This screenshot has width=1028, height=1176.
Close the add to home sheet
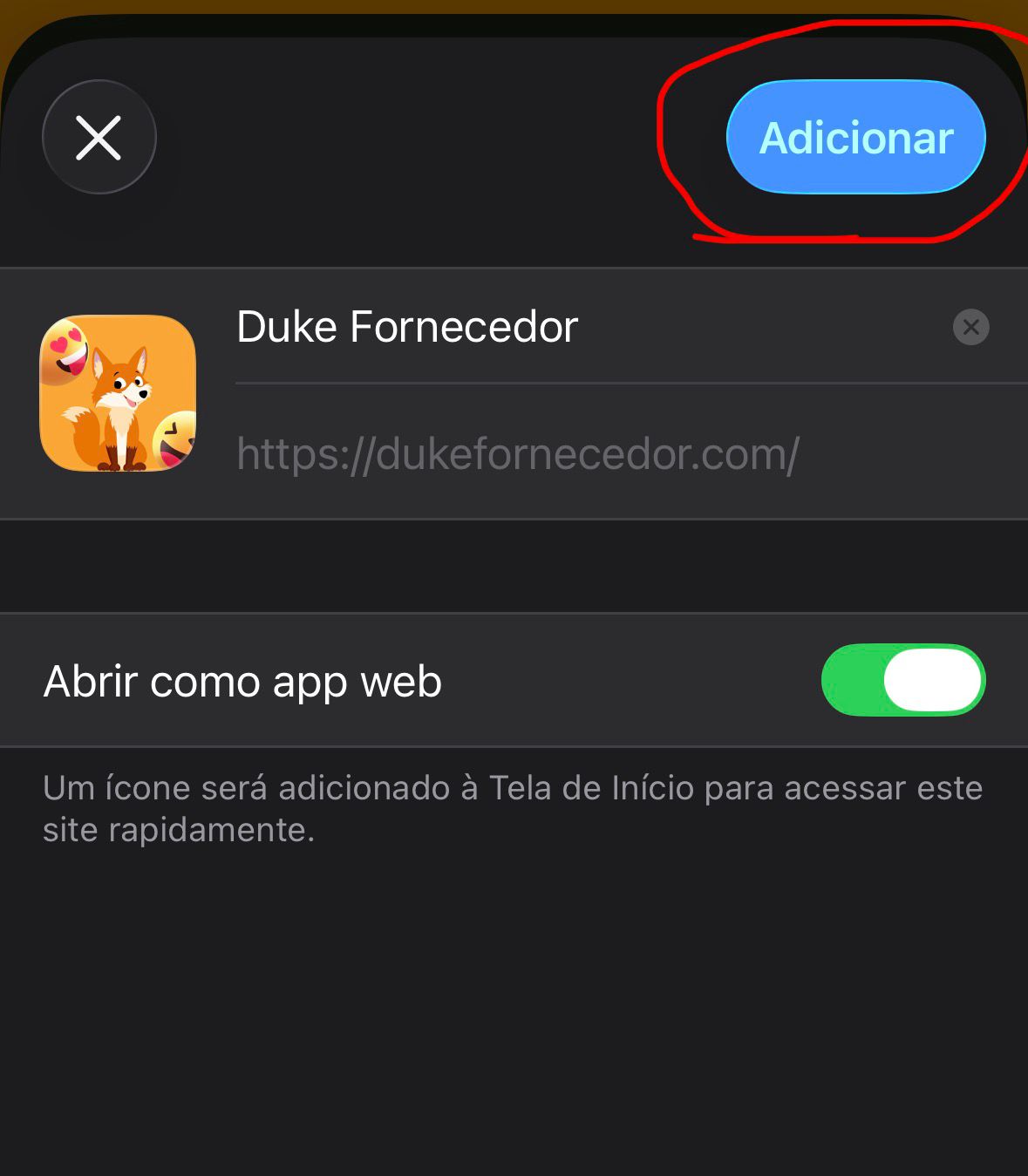(x=99, y=137)
